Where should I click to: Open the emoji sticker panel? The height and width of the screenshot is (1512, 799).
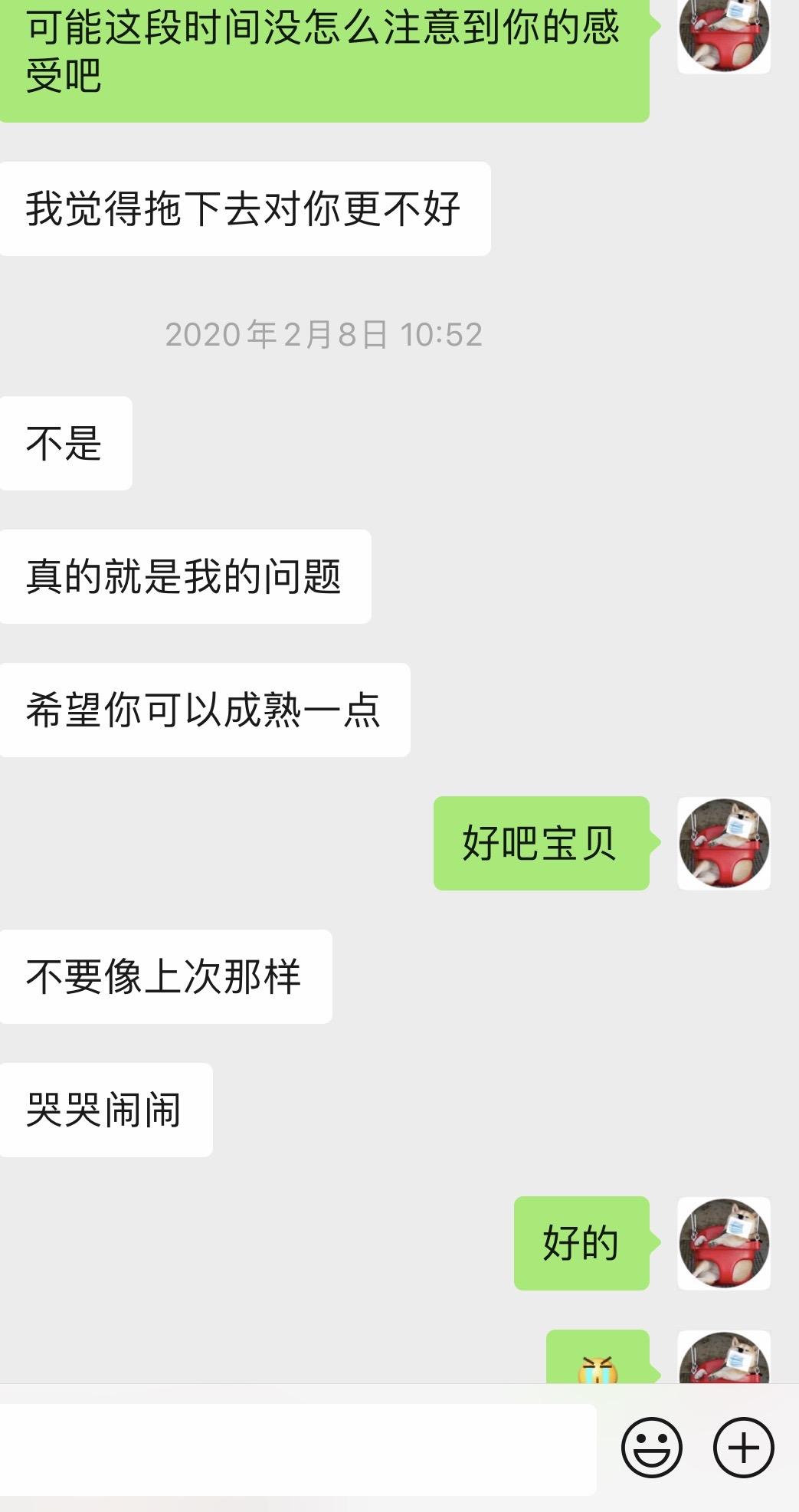point(651,1448)
